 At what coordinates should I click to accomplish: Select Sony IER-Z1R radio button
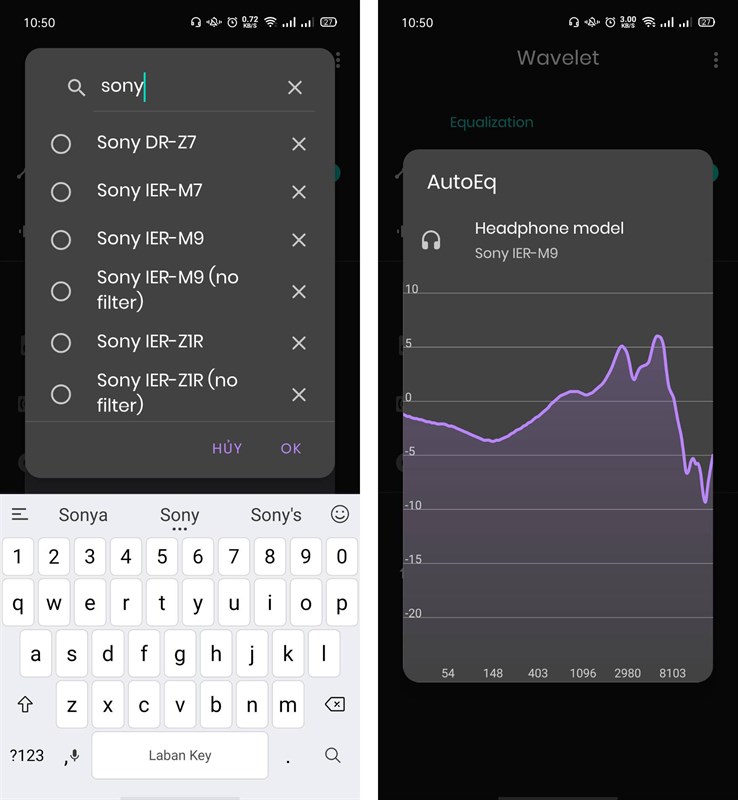click(x=61, y=343)
